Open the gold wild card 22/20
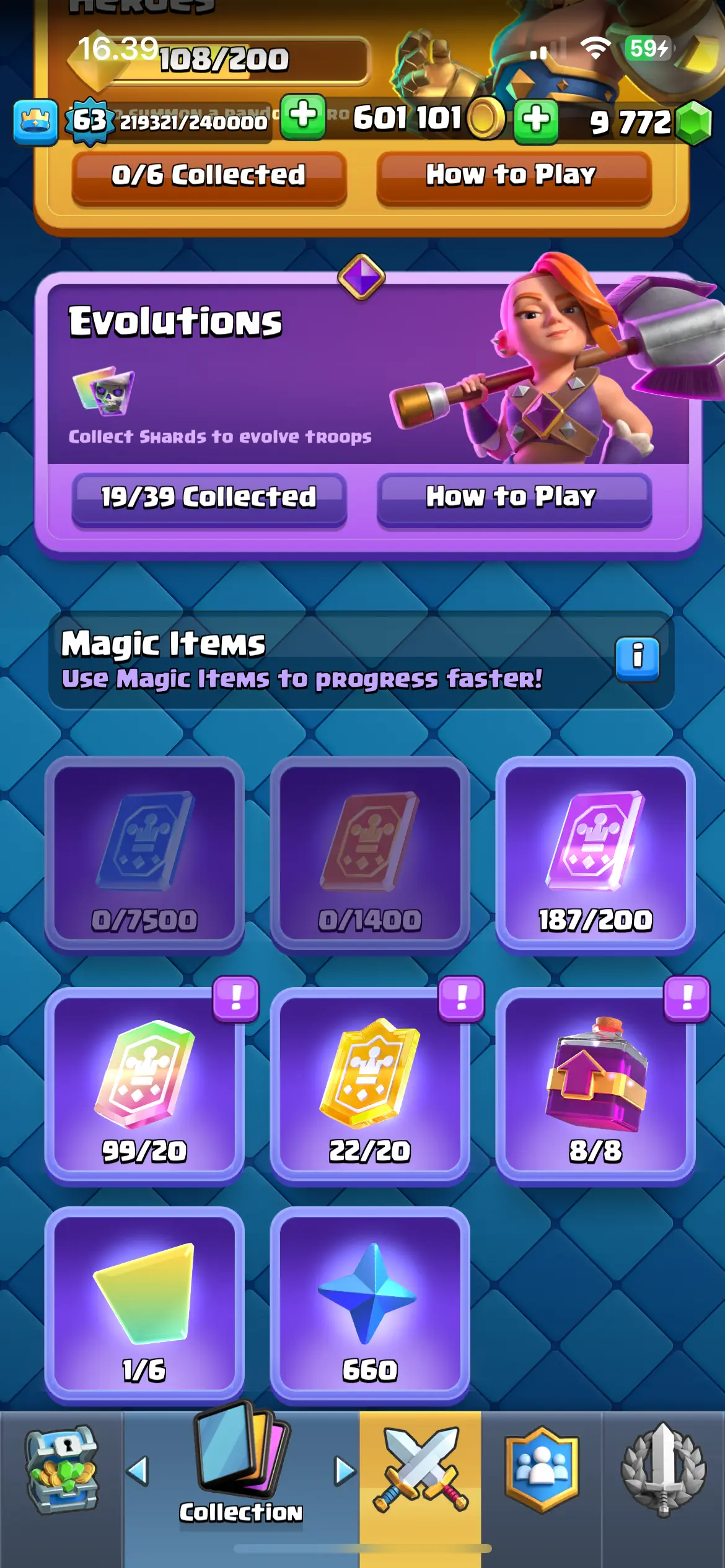This screenshot has width=725, height=1568. coord(370,1085)
